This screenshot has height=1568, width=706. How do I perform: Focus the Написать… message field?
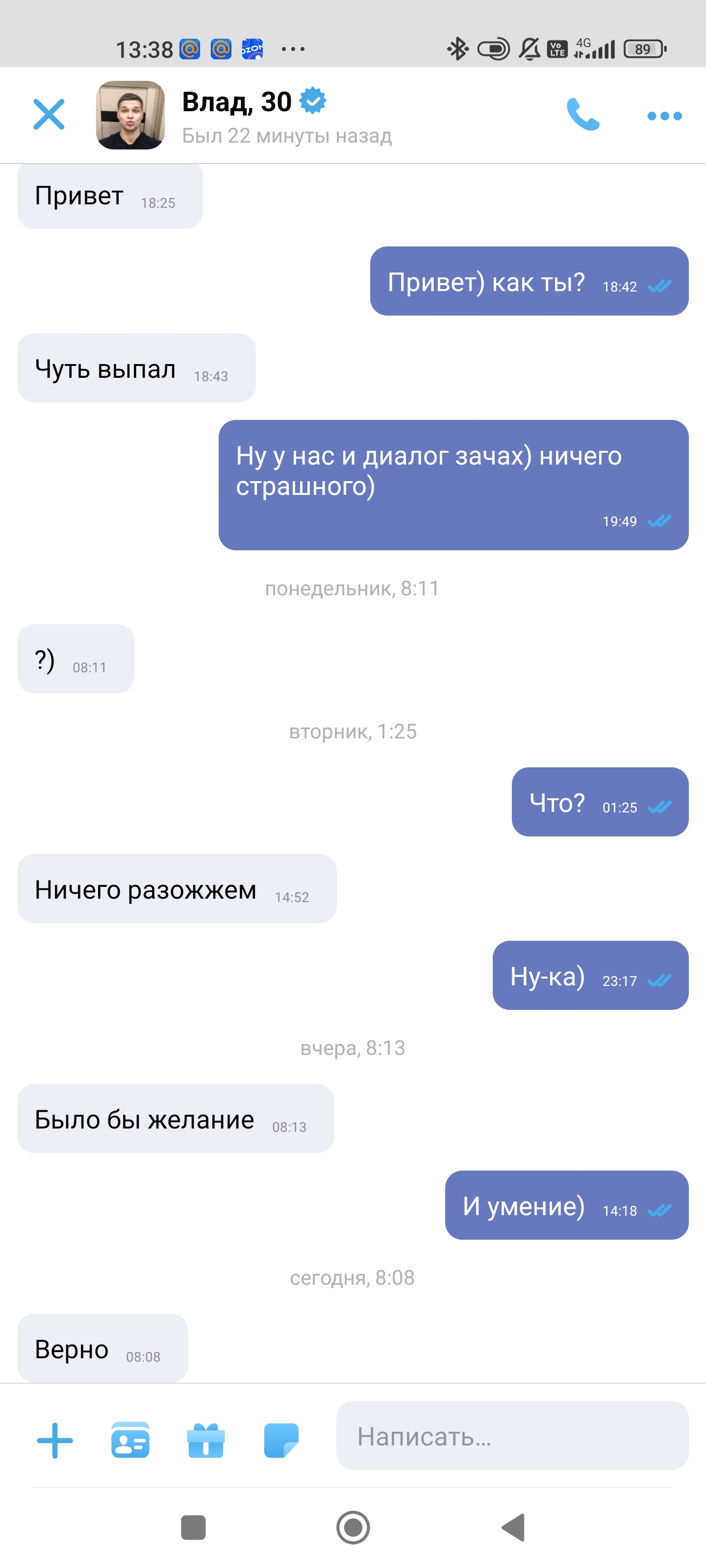[x=512, y=1436]
